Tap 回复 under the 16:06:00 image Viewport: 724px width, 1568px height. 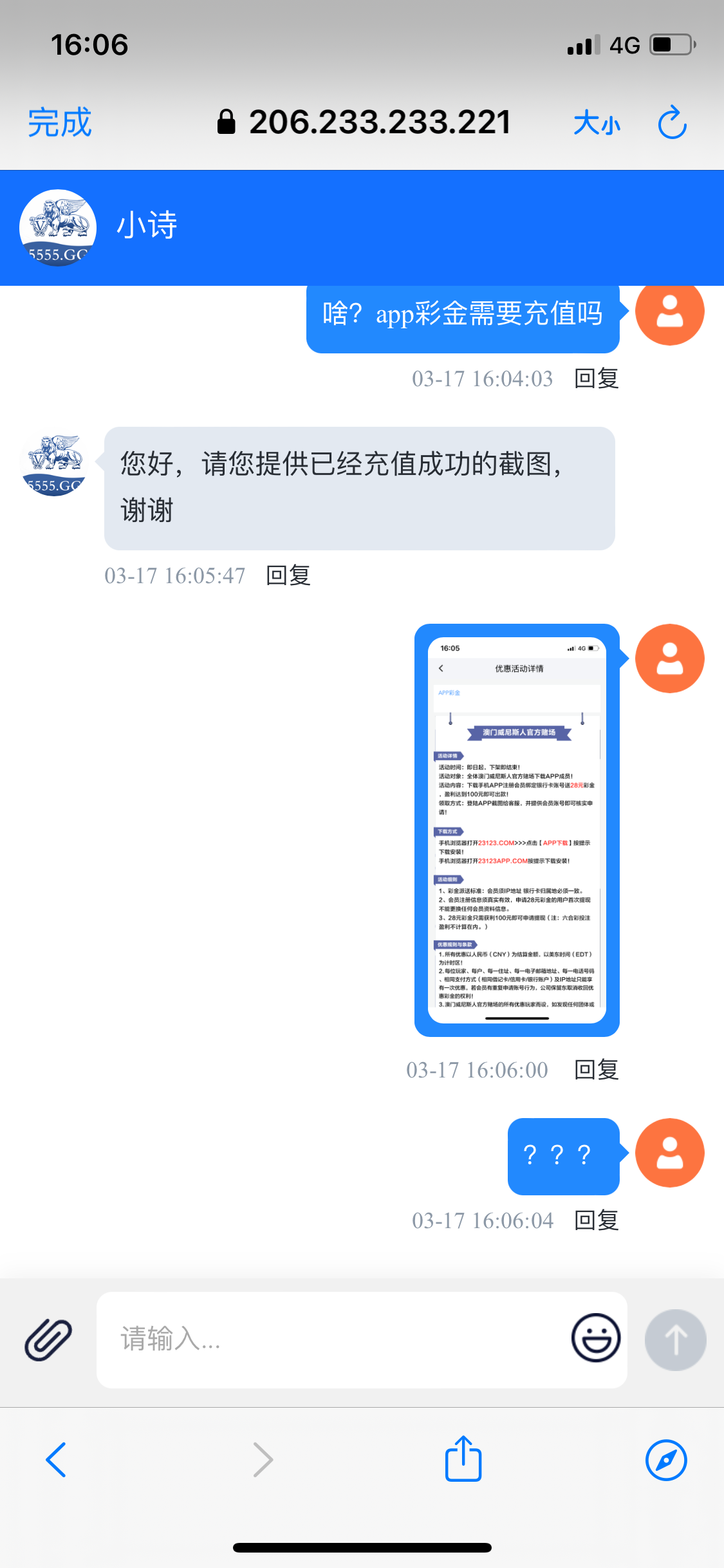[x=596, y=1070]
